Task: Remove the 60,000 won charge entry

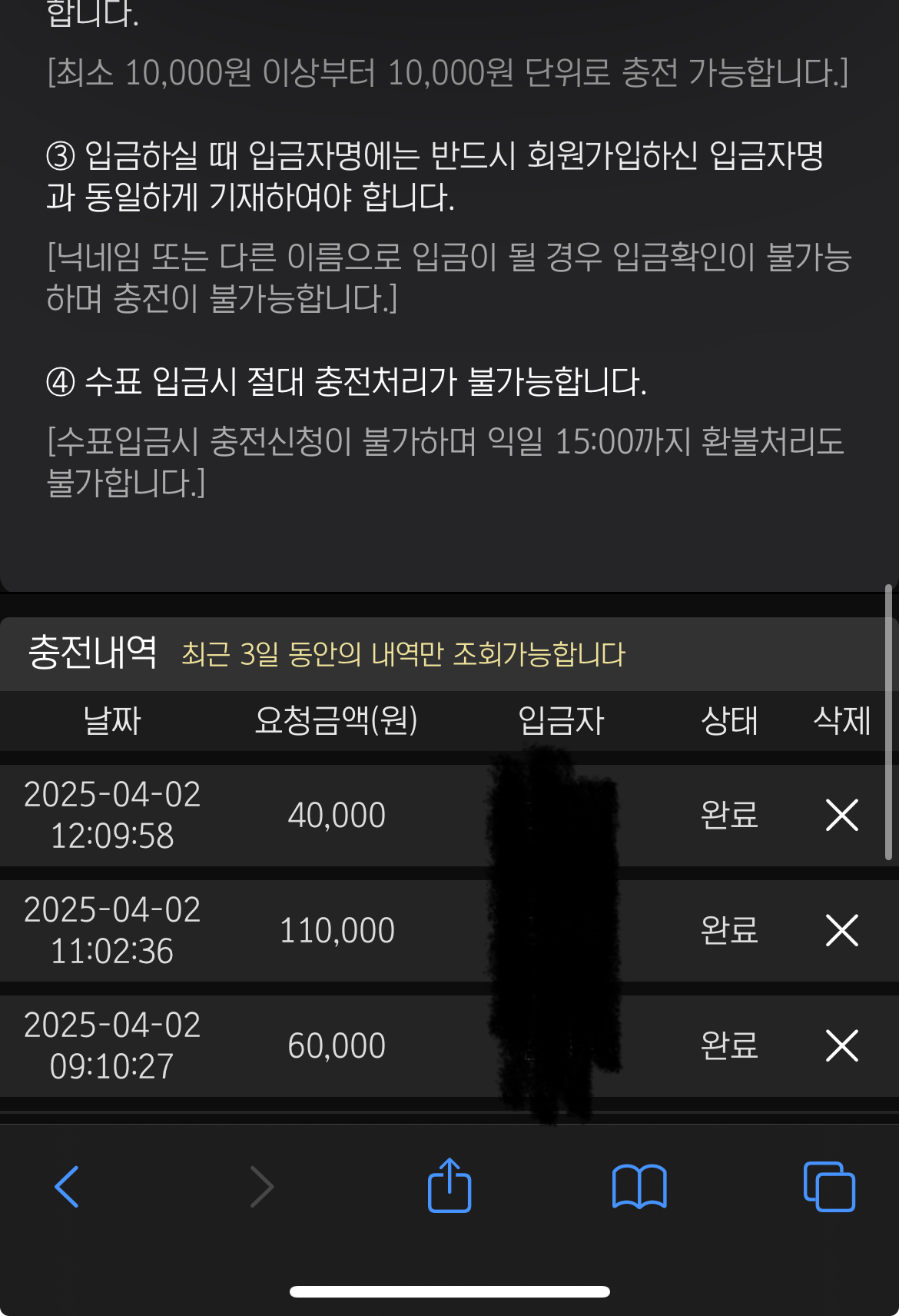Action: tap(841, 1045)
